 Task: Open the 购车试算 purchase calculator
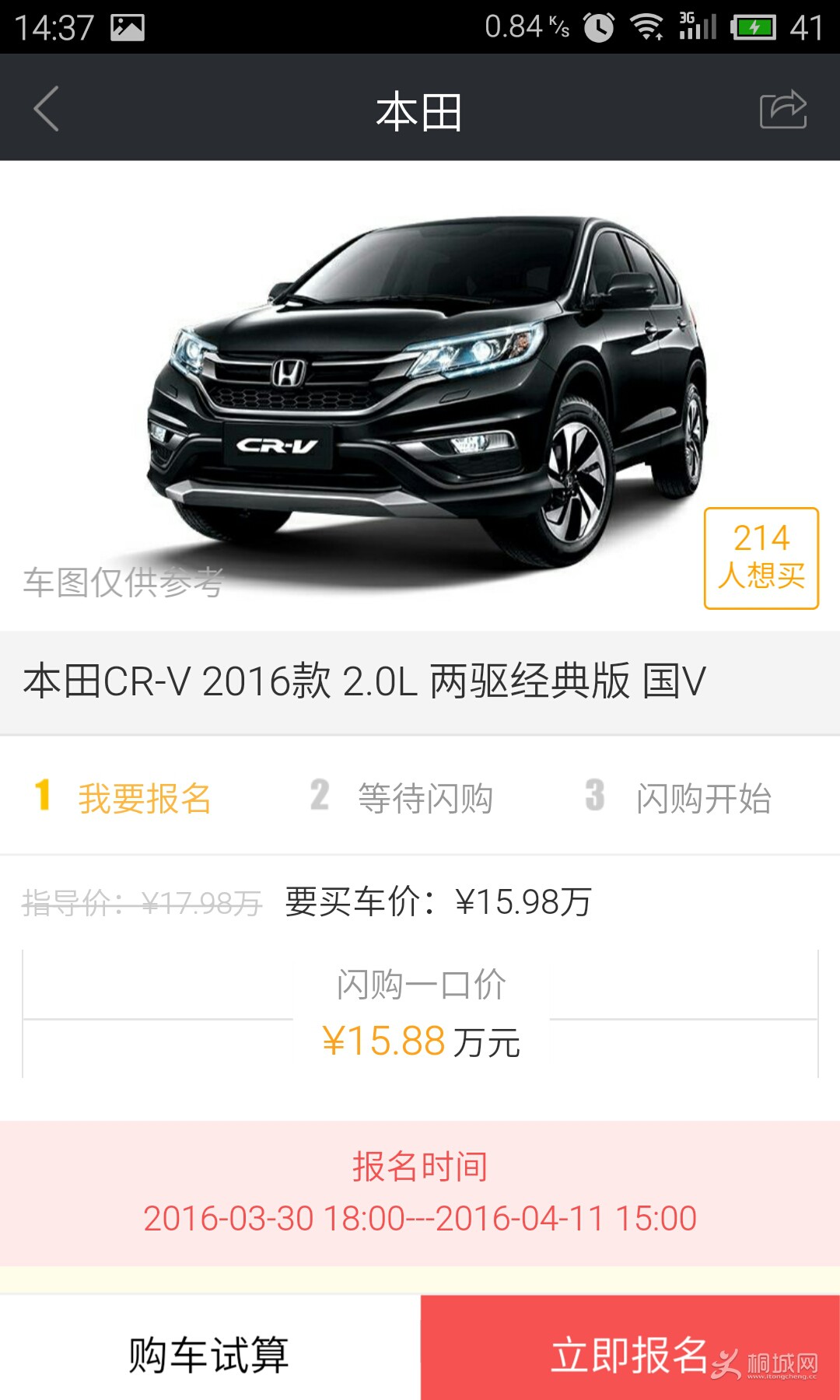point(209,1353)
